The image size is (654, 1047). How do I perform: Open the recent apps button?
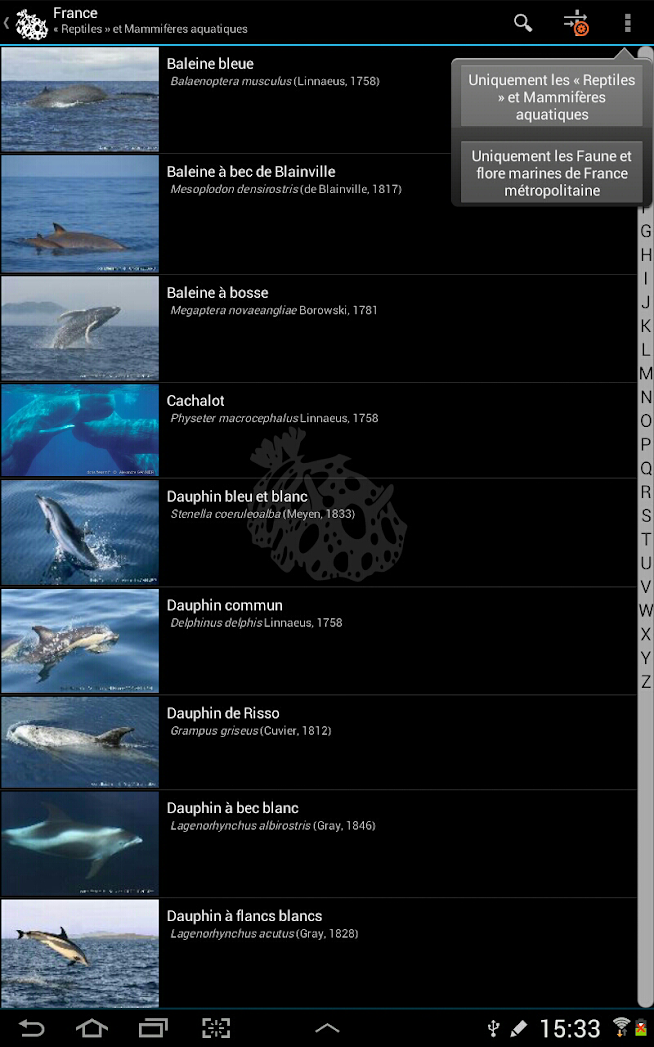click(153, 1028)
